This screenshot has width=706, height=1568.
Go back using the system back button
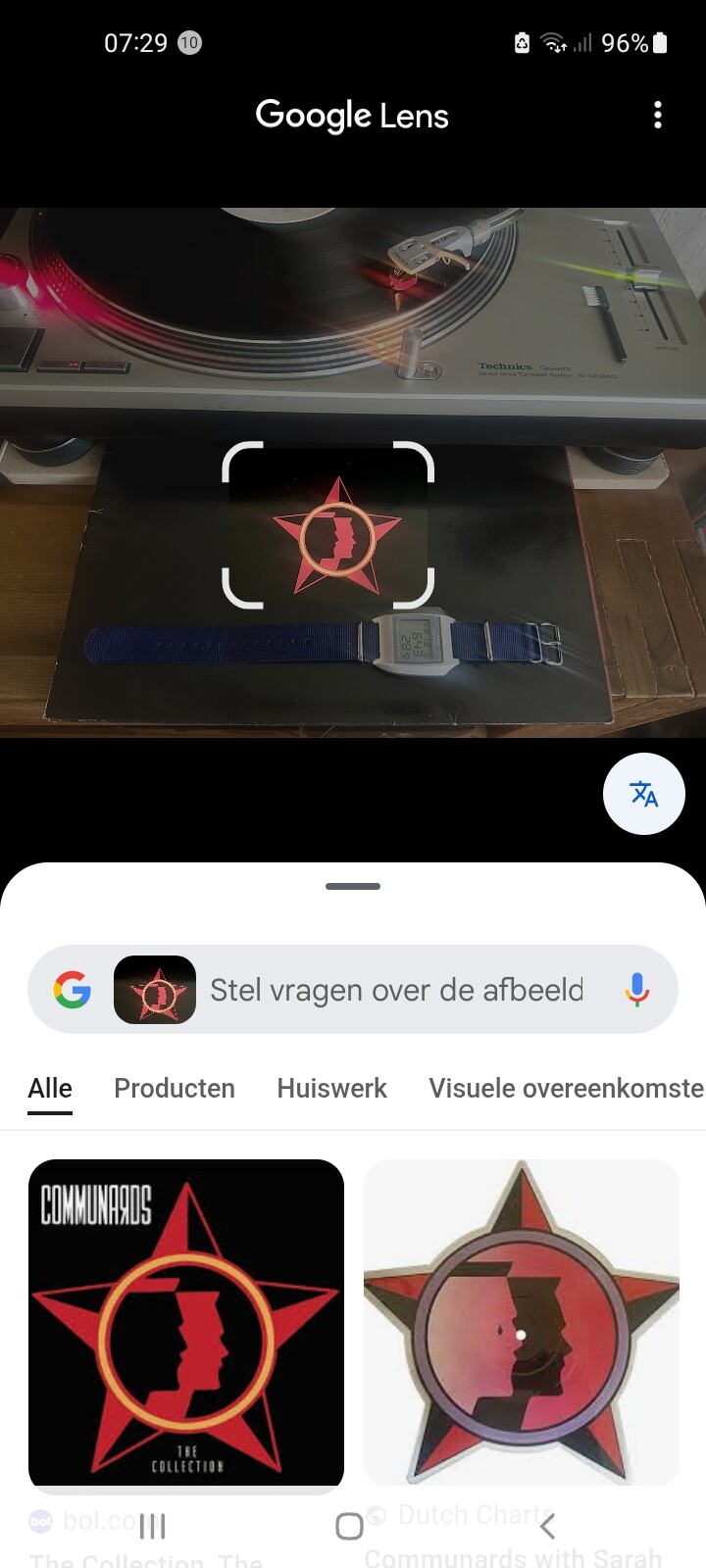(548, 1526)
